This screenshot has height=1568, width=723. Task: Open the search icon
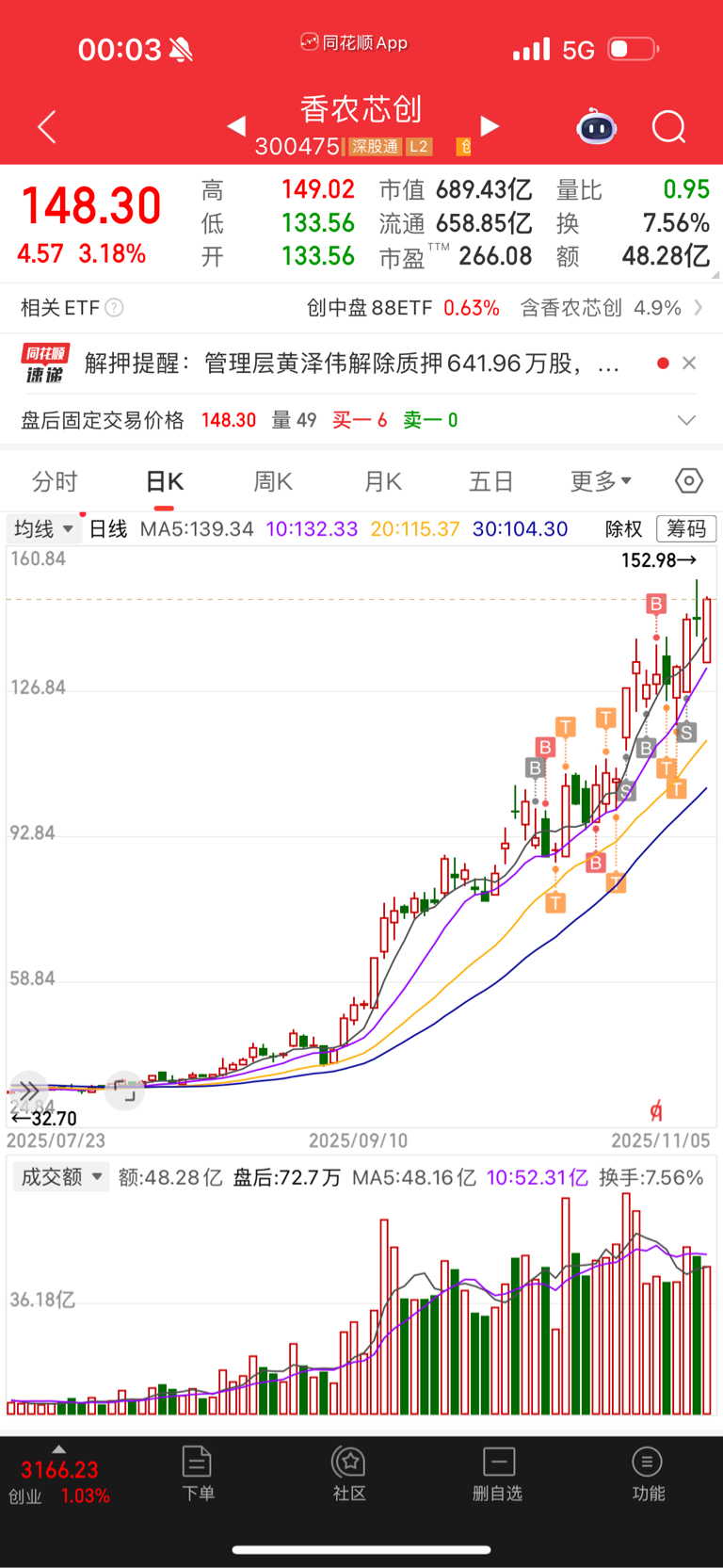click(668, 126)
